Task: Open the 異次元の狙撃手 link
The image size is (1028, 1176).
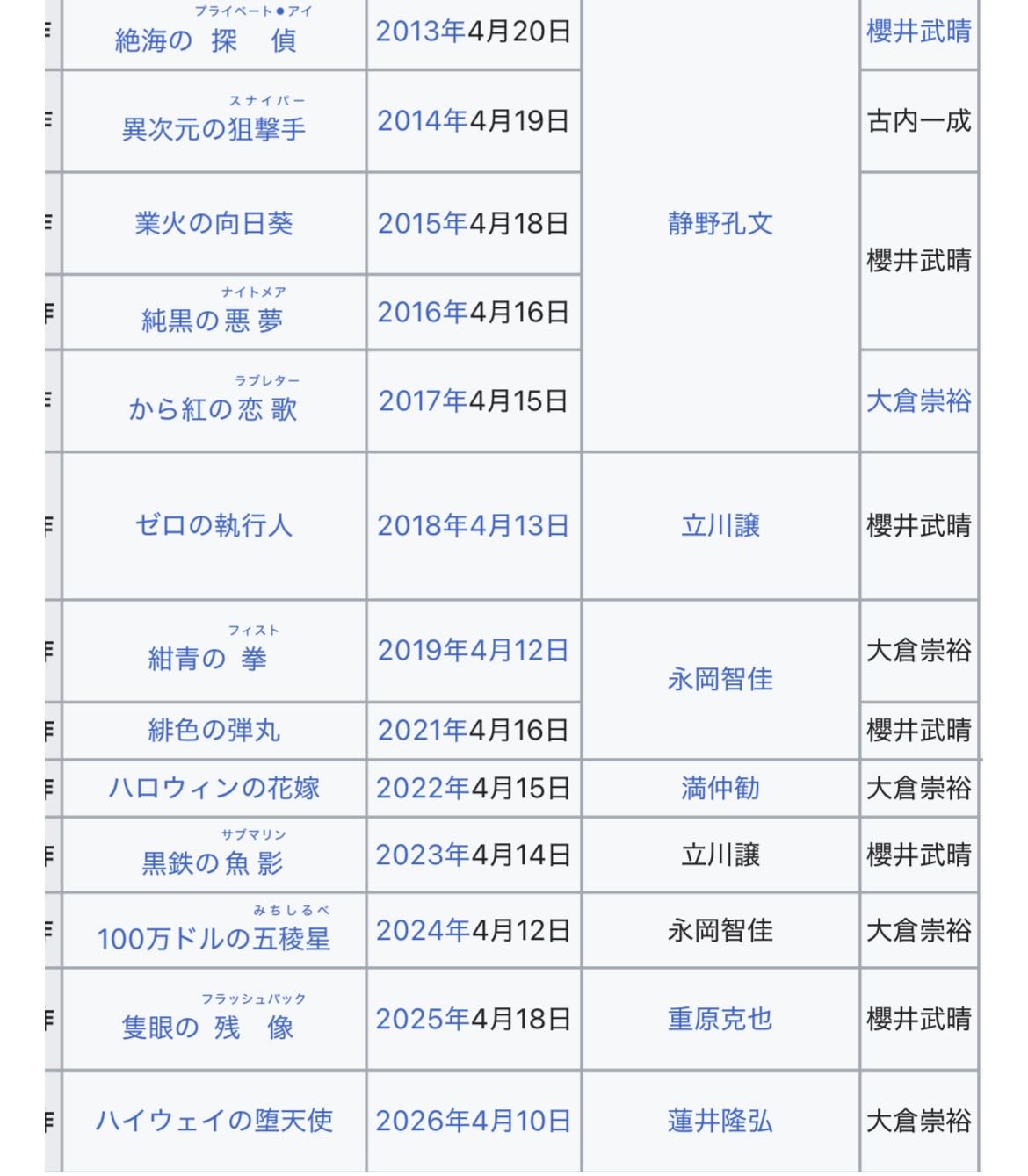Action: coord(214,129)
